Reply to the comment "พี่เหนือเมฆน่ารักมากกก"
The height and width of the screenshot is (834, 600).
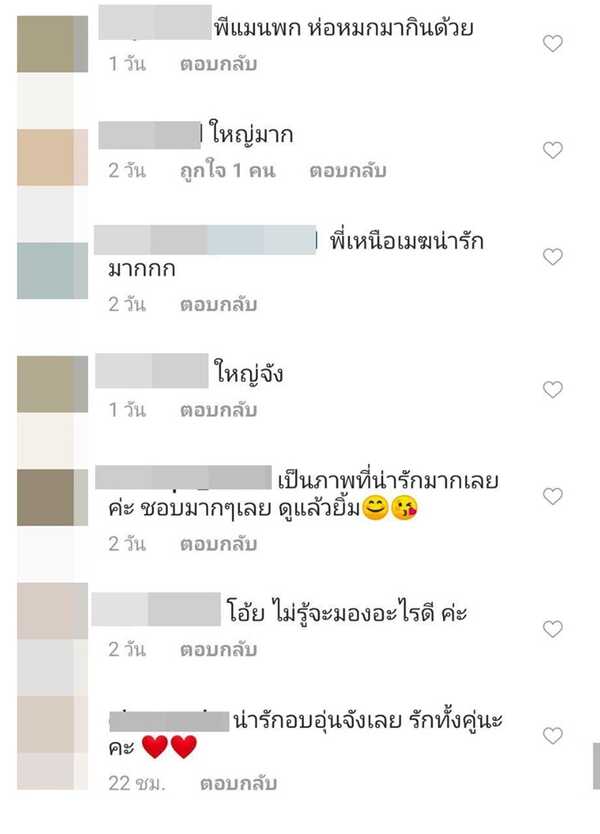tap(218, 305)
